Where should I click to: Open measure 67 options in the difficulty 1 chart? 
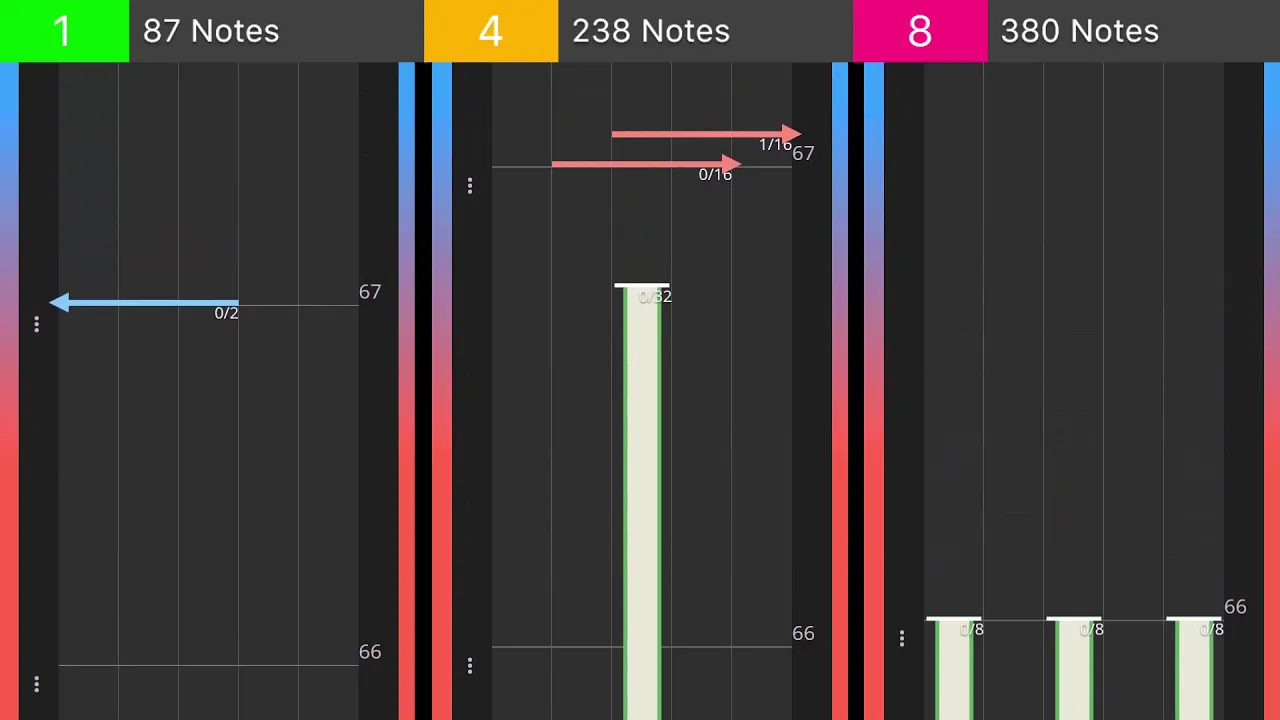pos(37,325)
